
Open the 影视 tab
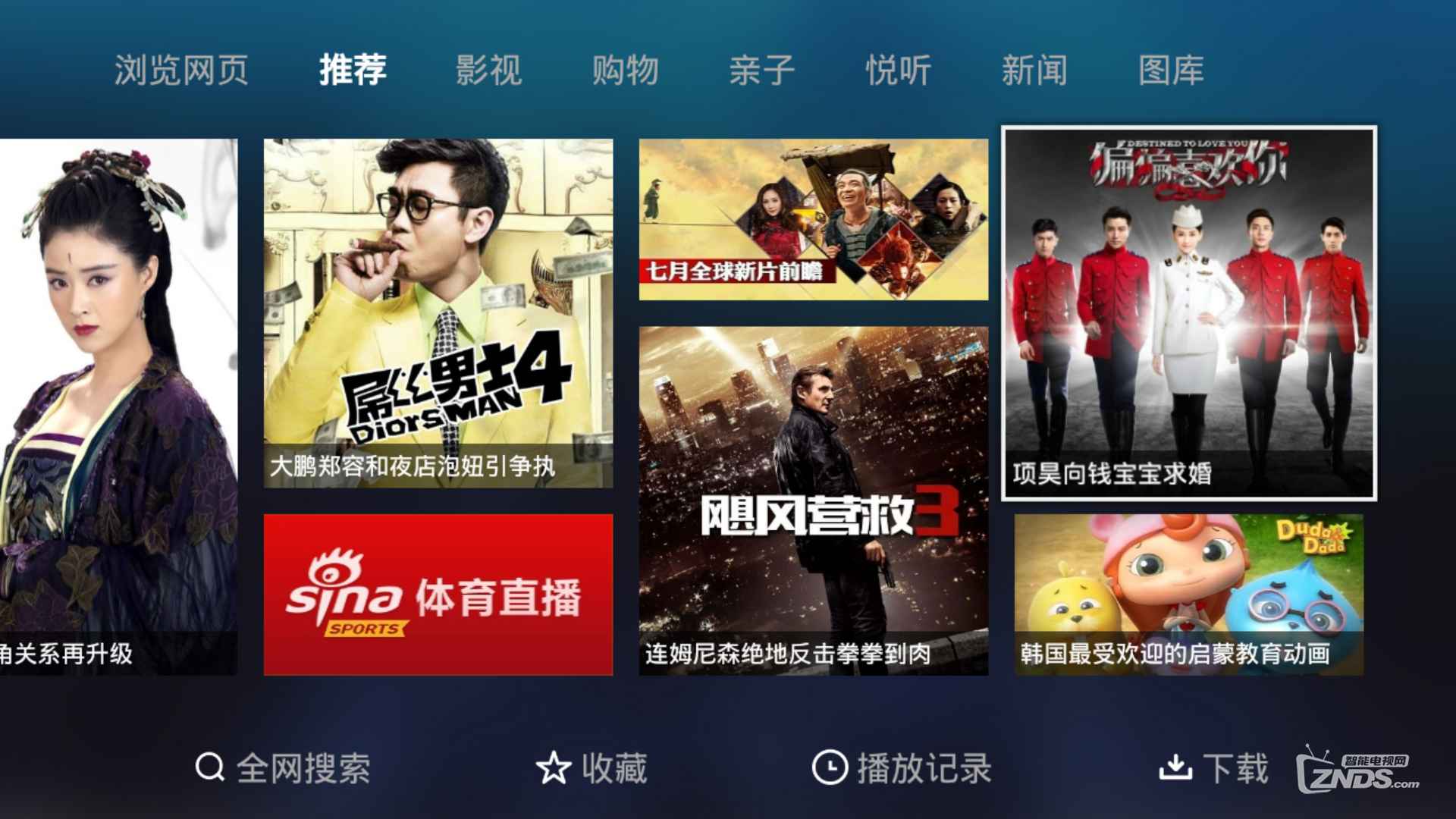point(489,71)
